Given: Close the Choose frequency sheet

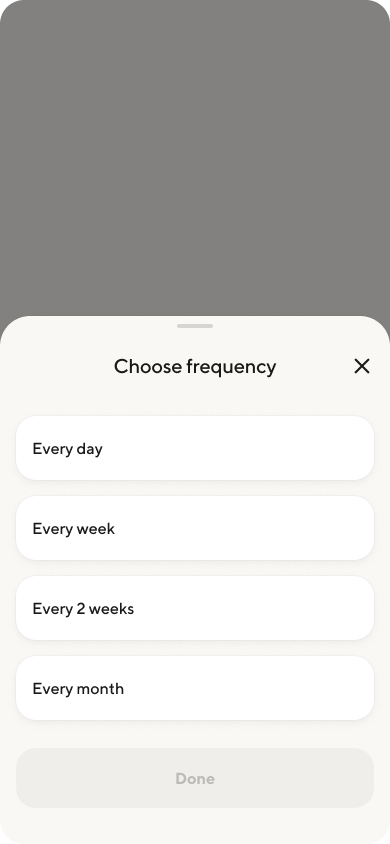Looking at the screenshot, I should [362, 367].
